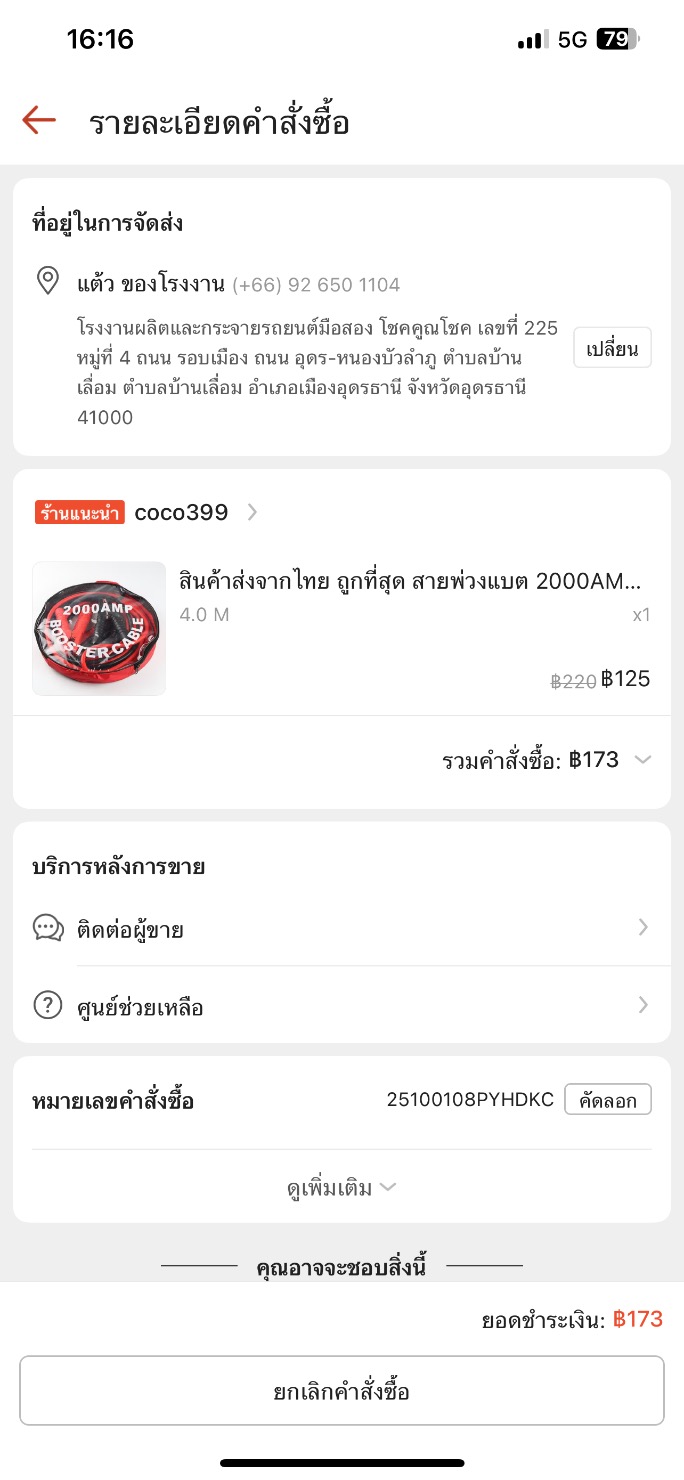
Task: Expand the รวมคำสั่งซื้อ ฿173 breakdown
Action: tap(546, 760)
